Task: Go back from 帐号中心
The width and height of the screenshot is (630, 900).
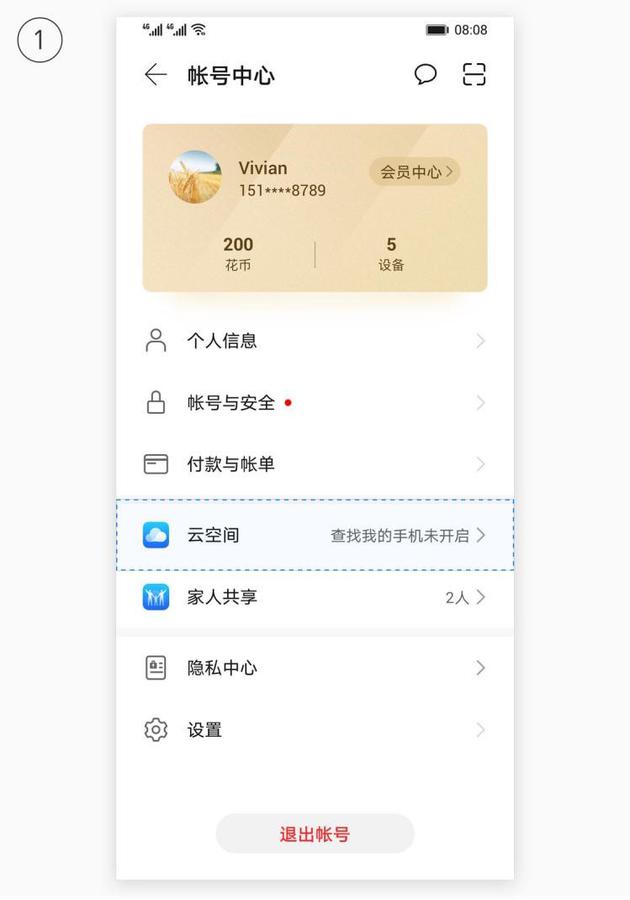Action: pos(155,75)
